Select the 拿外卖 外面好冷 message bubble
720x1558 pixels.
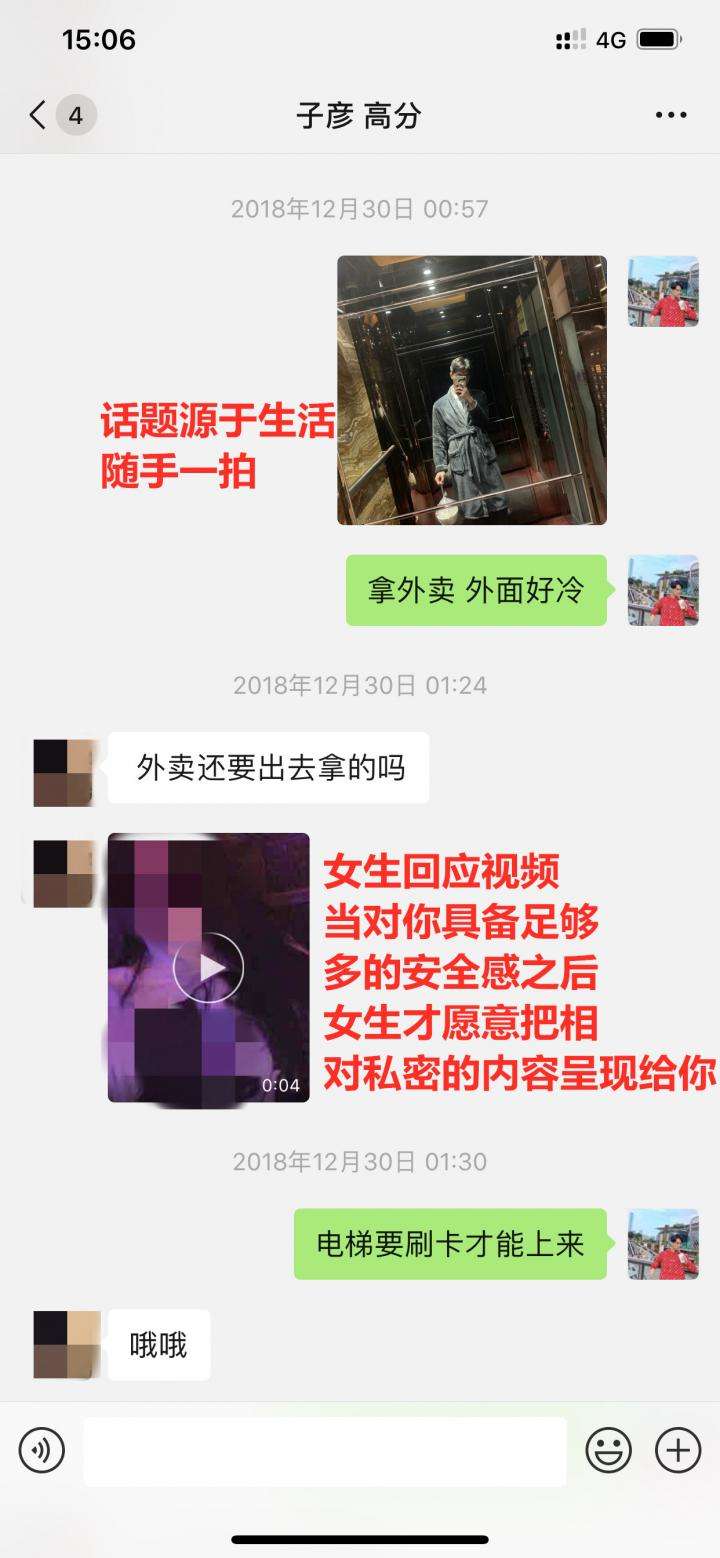click(x=477, y=590)
